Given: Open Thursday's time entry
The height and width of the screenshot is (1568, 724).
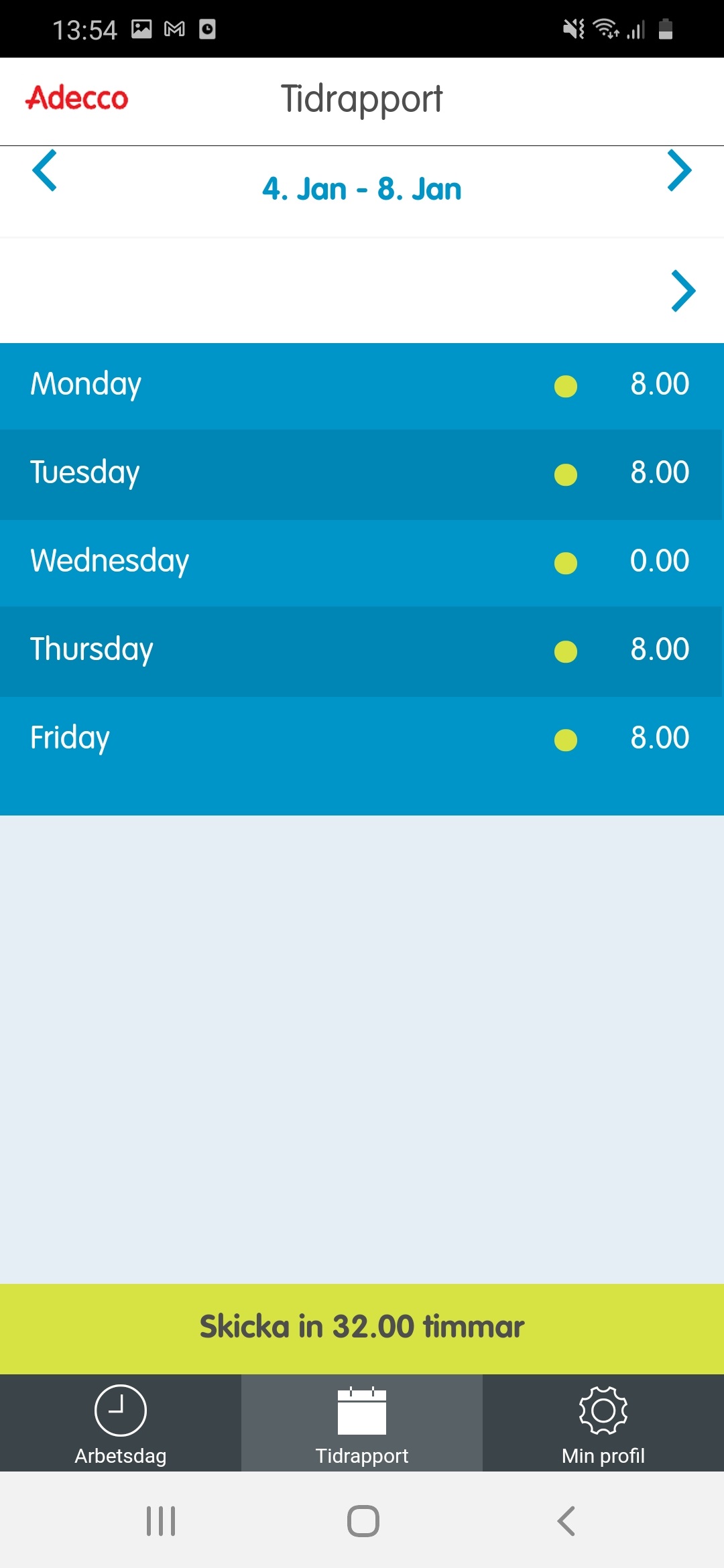Looking at the screenshot, I should click(x=362, y=651).
